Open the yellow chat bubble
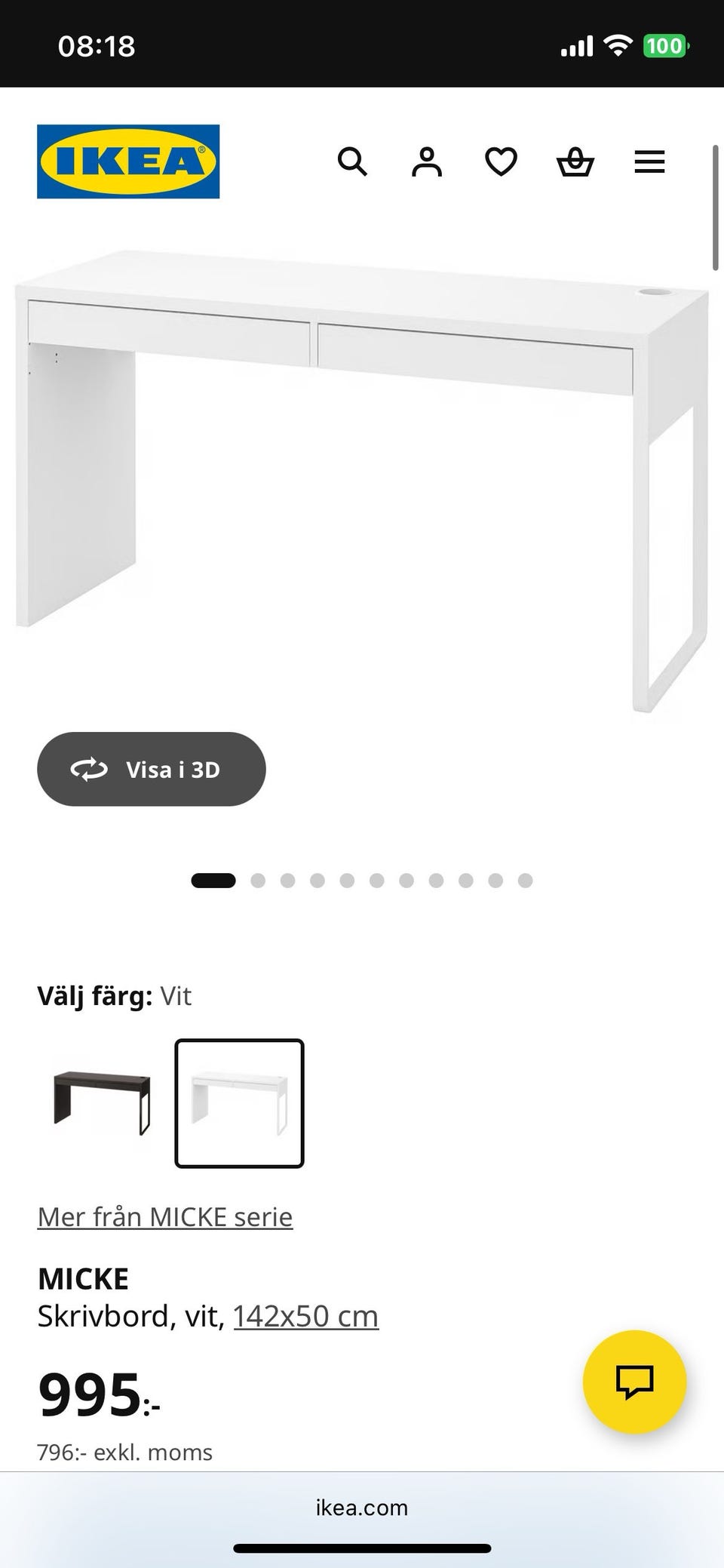Viewport: 724px width, 1568px height. tap(636, 1382)
